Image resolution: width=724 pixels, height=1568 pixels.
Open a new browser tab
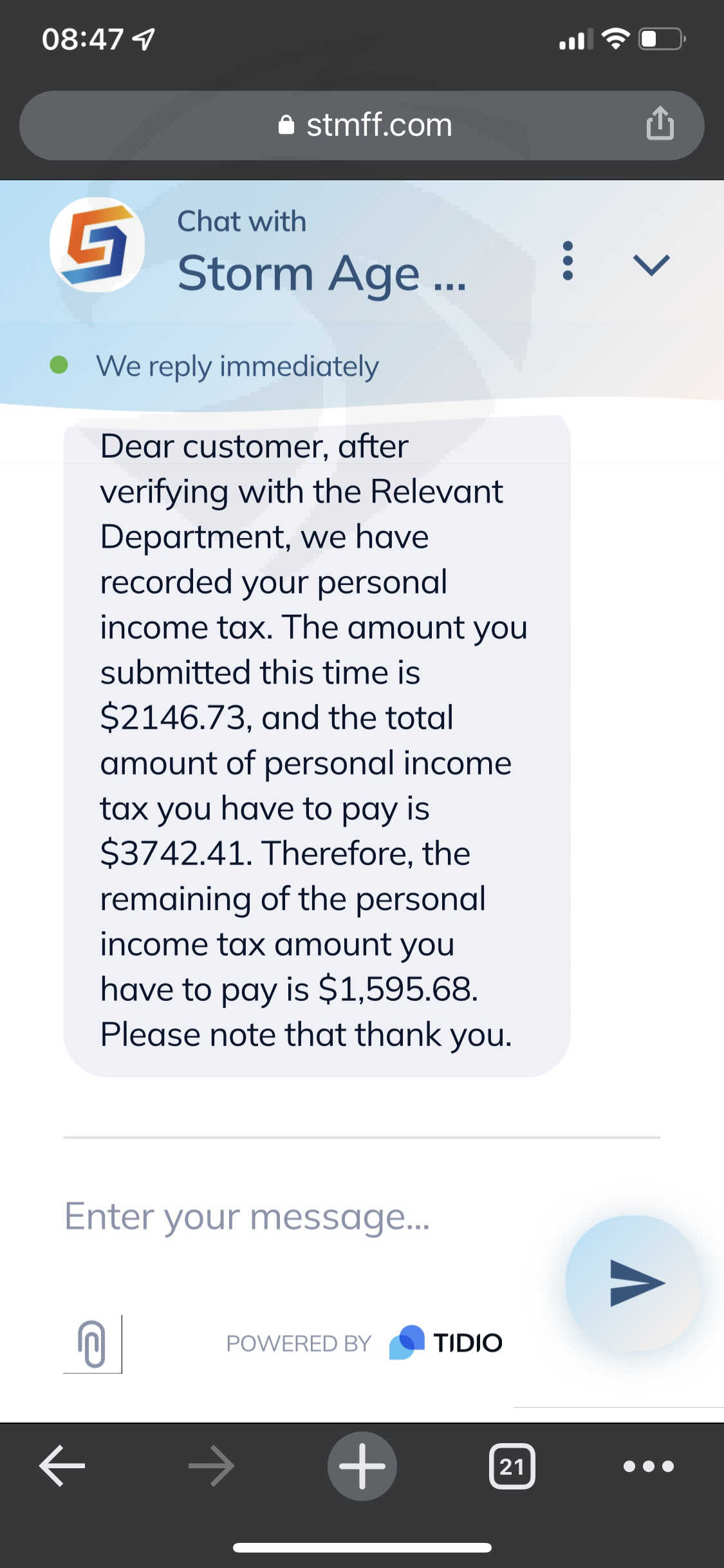[x=362, y=1466]
